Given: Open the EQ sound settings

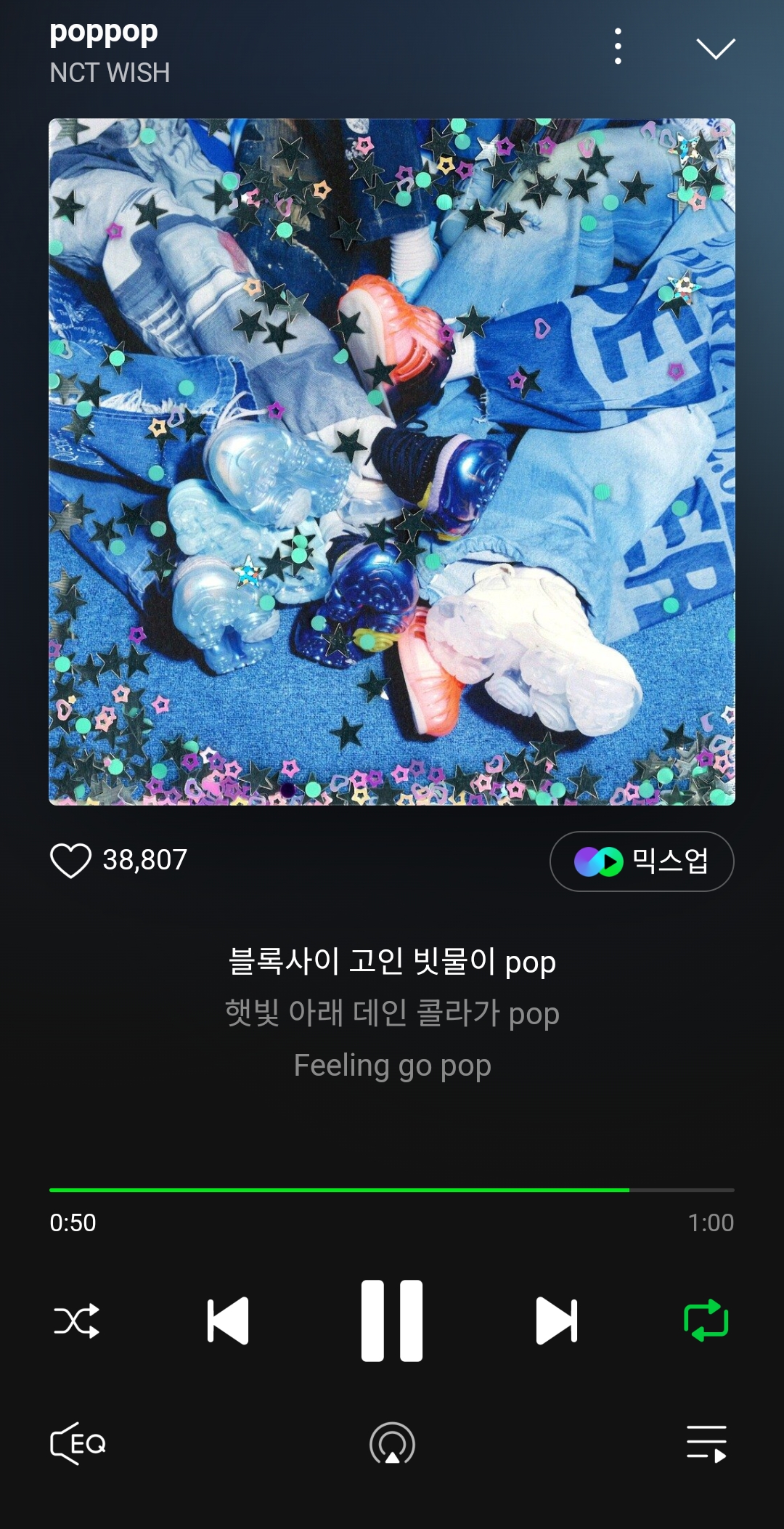Looking at the screenshot, I should [x=78, y=1443].
